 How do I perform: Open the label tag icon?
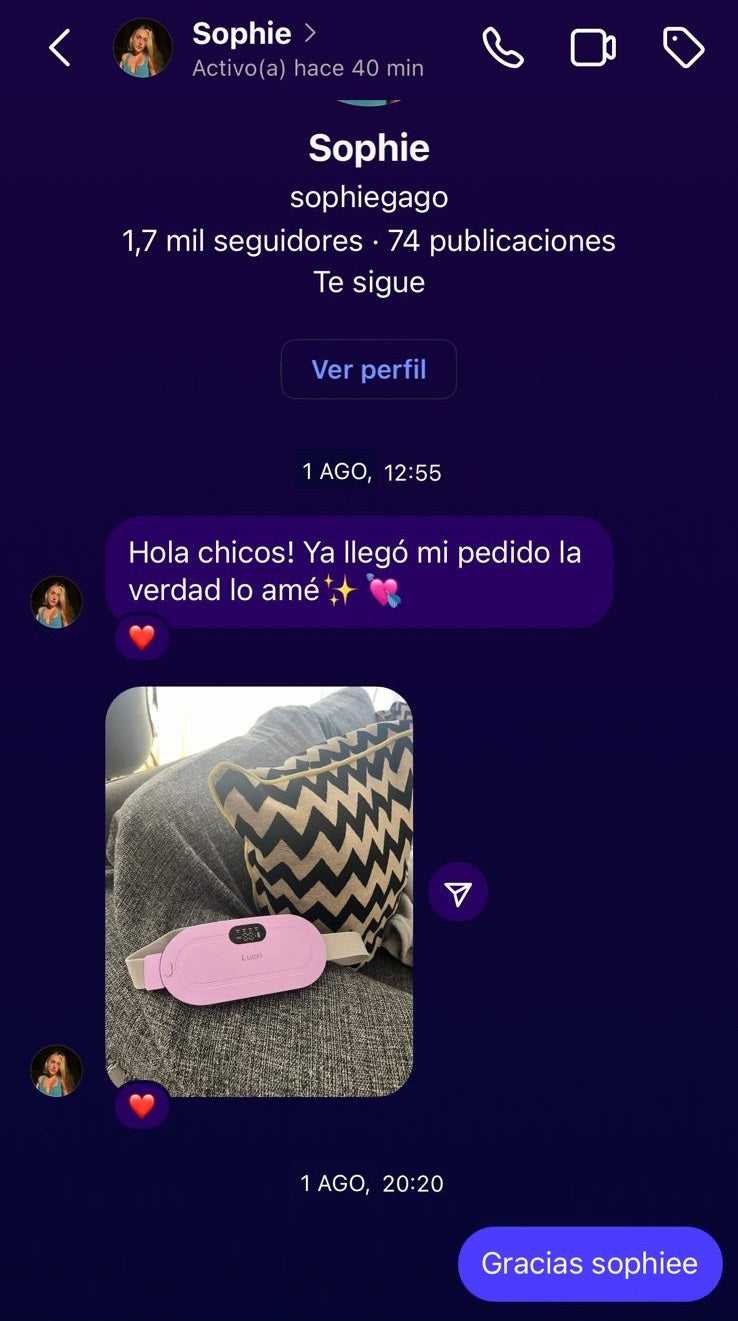pos(684,48)
